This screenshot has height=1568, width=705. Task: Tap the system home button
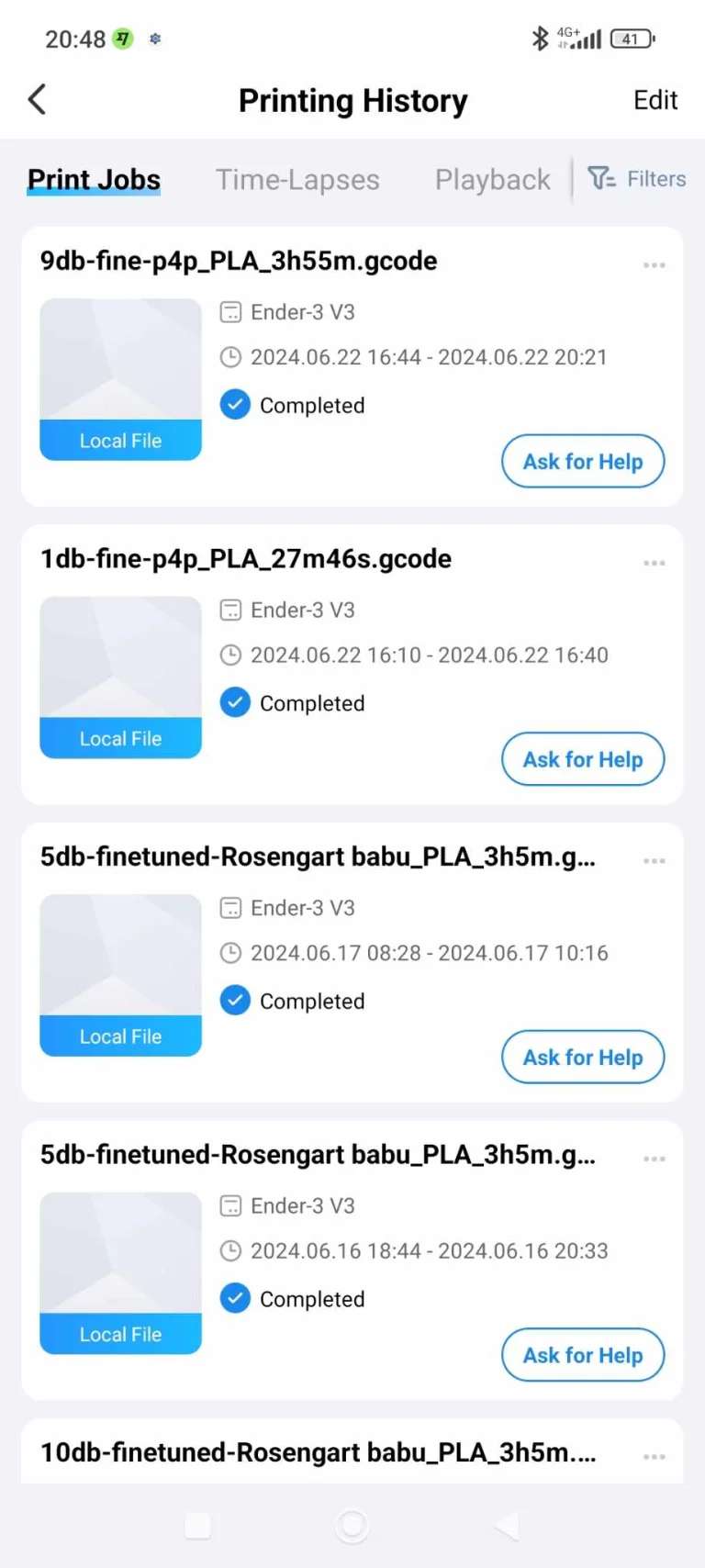pos(352,1526)
